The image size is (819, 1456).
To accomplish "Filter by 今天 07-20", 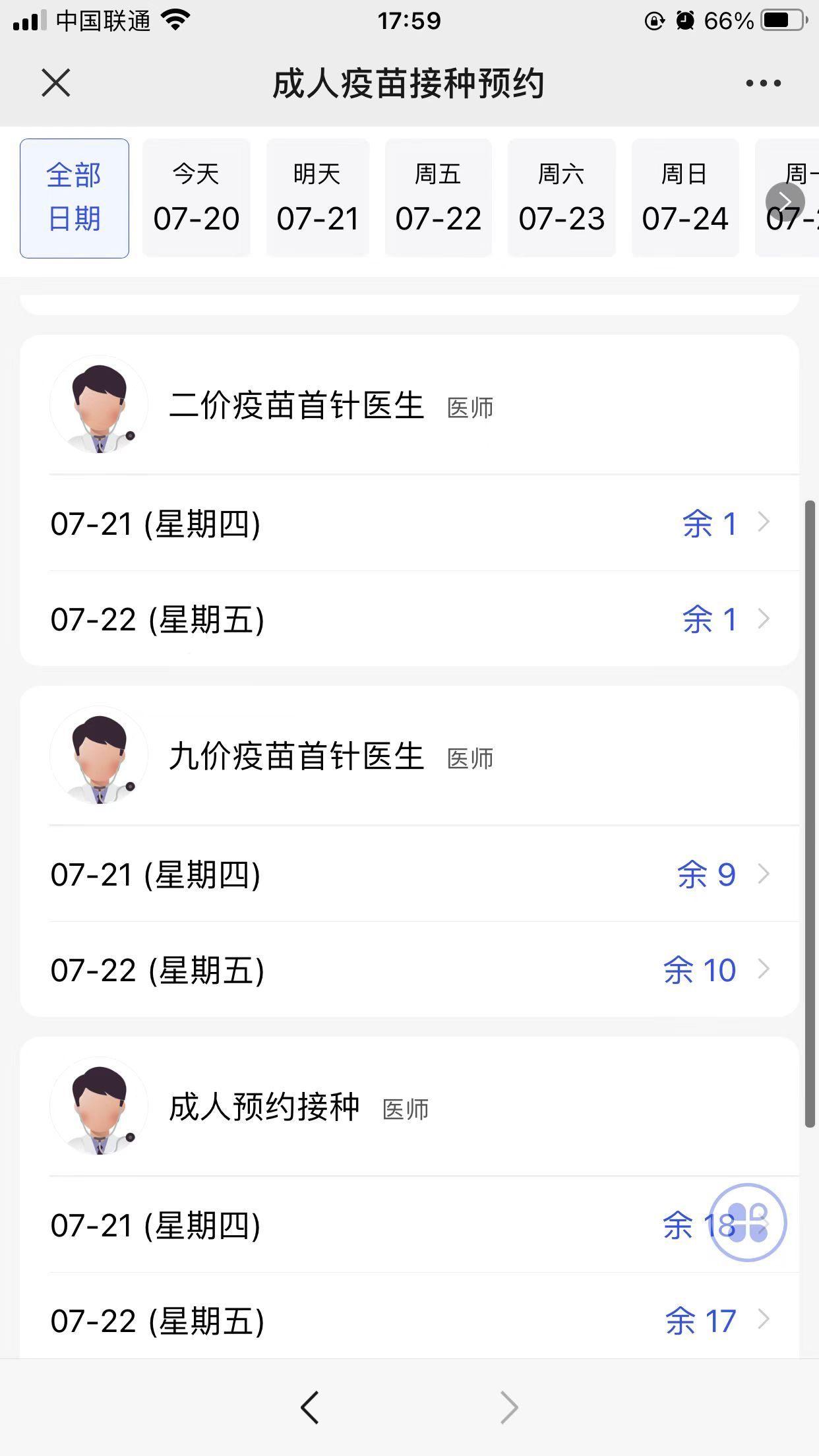I will click(x=197, y=198).
